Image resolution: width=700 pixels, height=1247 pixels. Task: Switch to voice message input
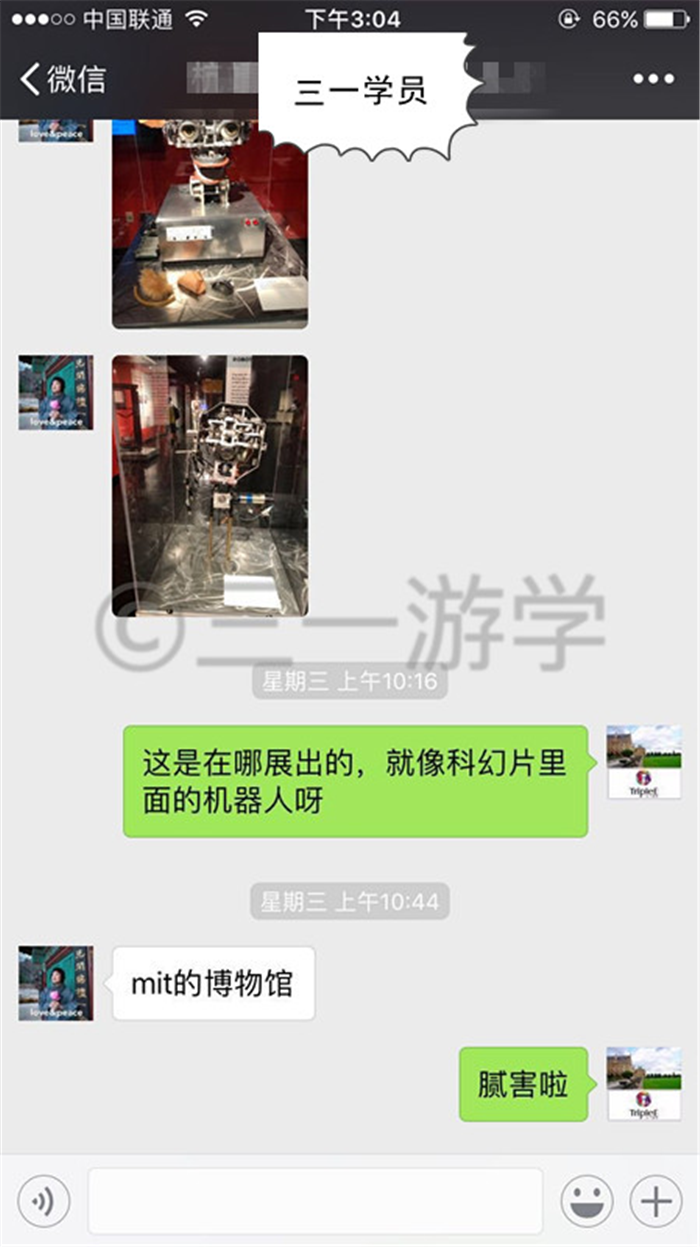point(43,1200)
